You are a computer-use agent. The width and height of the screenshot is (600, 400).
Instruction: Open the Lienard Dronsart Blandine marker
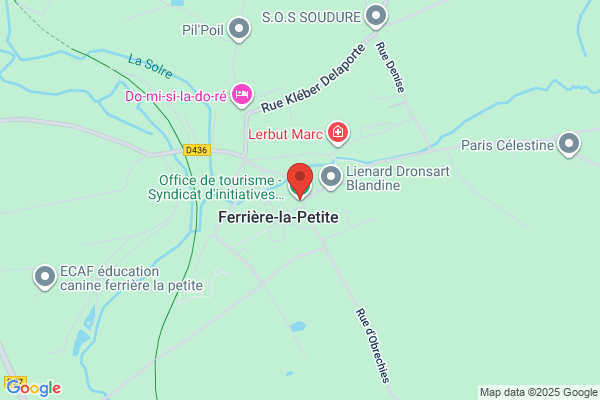331,178
